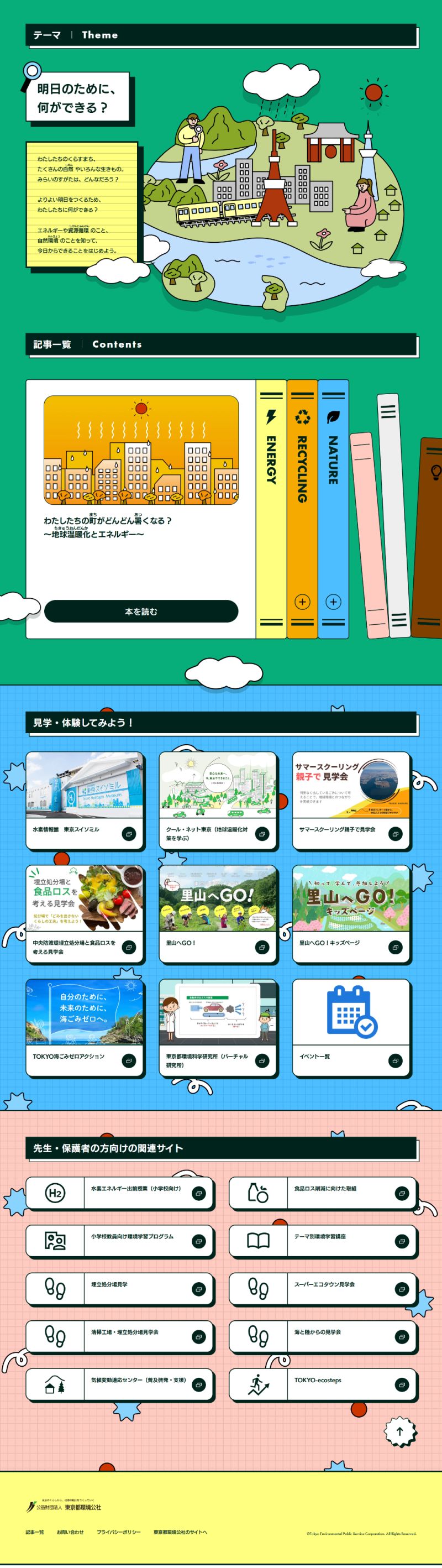Open お問い合わせ footer link
This screenshot has height=1568, width=442.
point(70,1532)
